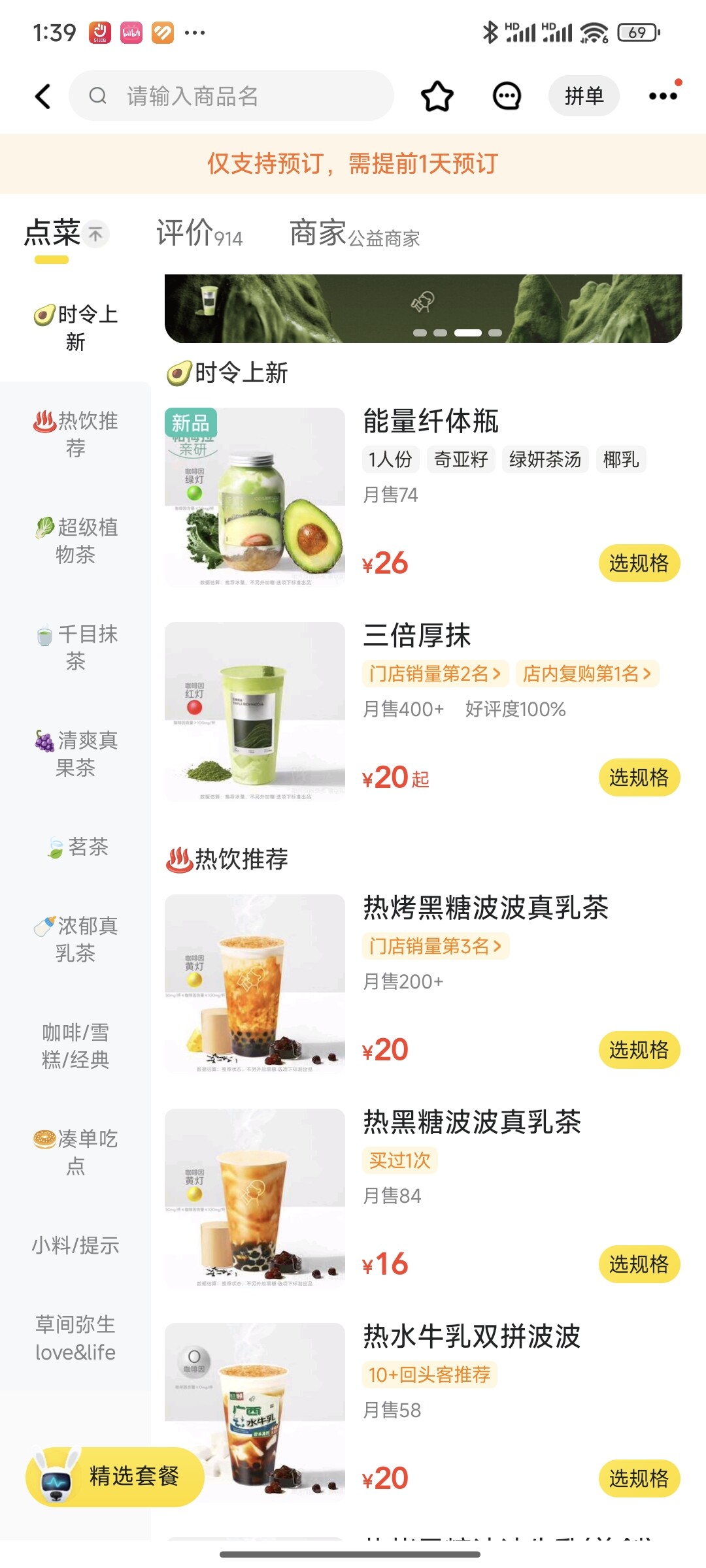706x1568 pixels.
Task: Switch to the 评价 reviews tab
Action: [x=199, y=233]
